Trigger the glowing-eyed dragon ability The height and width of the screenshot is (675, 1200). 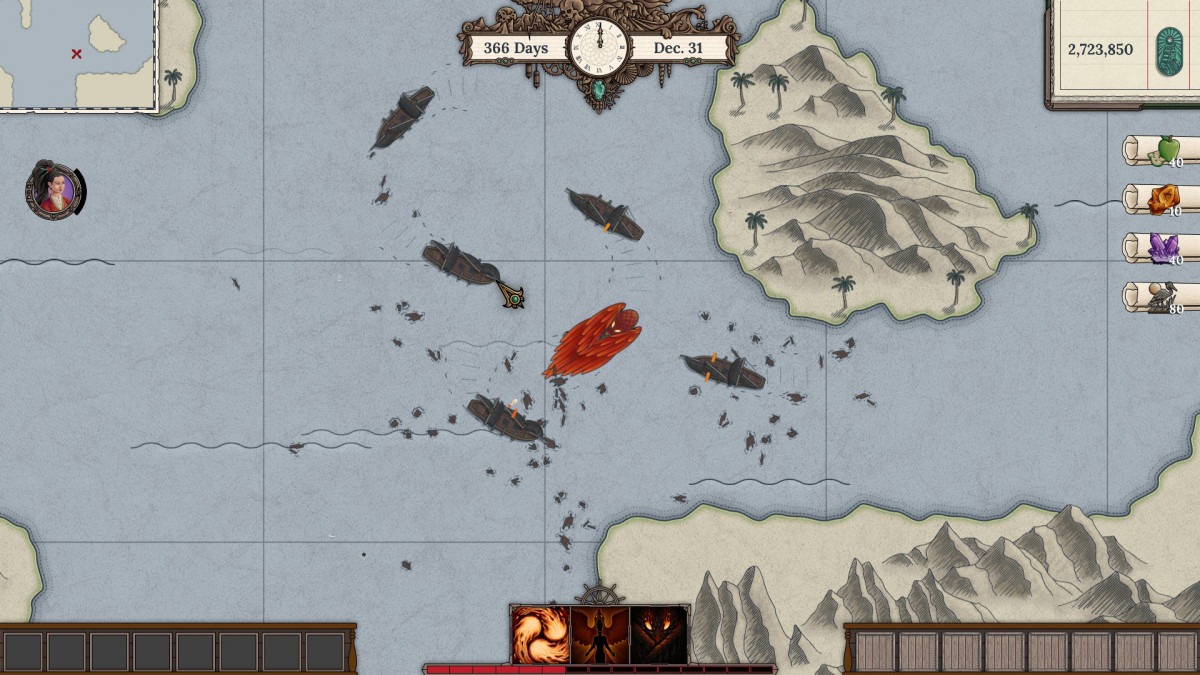point(659,635)
